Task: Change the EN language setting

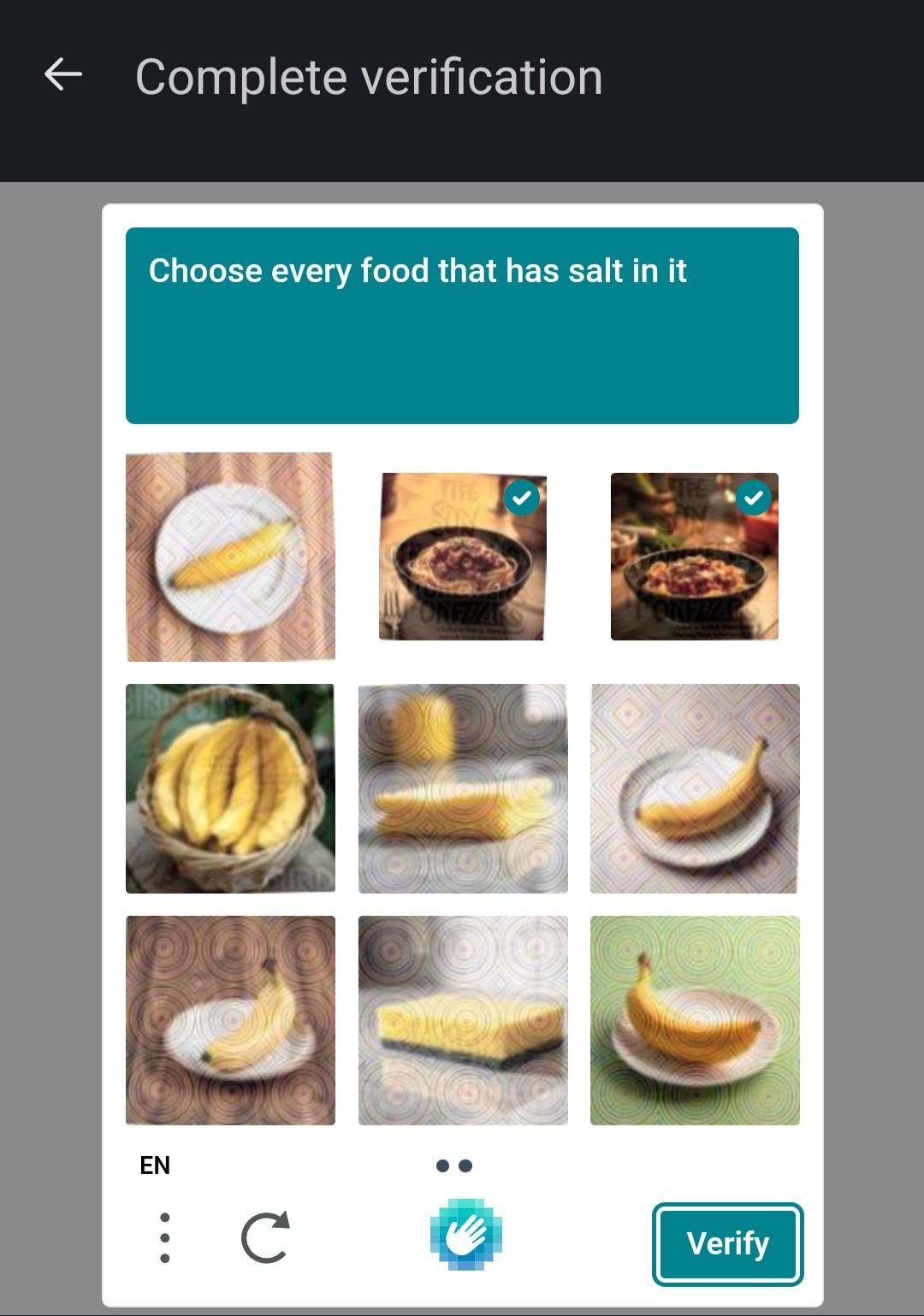Action: [x=155, y=1165]
